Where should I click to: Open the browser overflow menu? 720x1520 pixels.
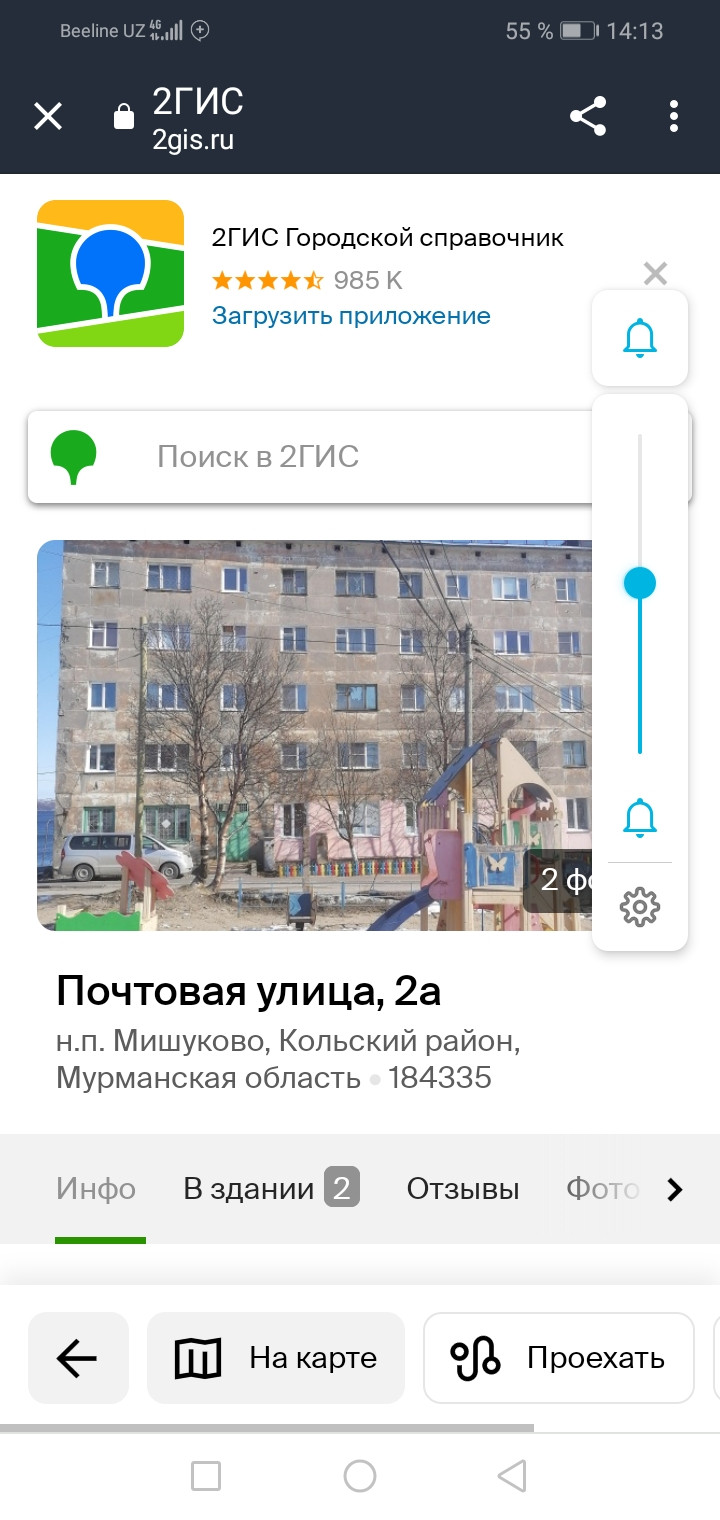(674, 116)
